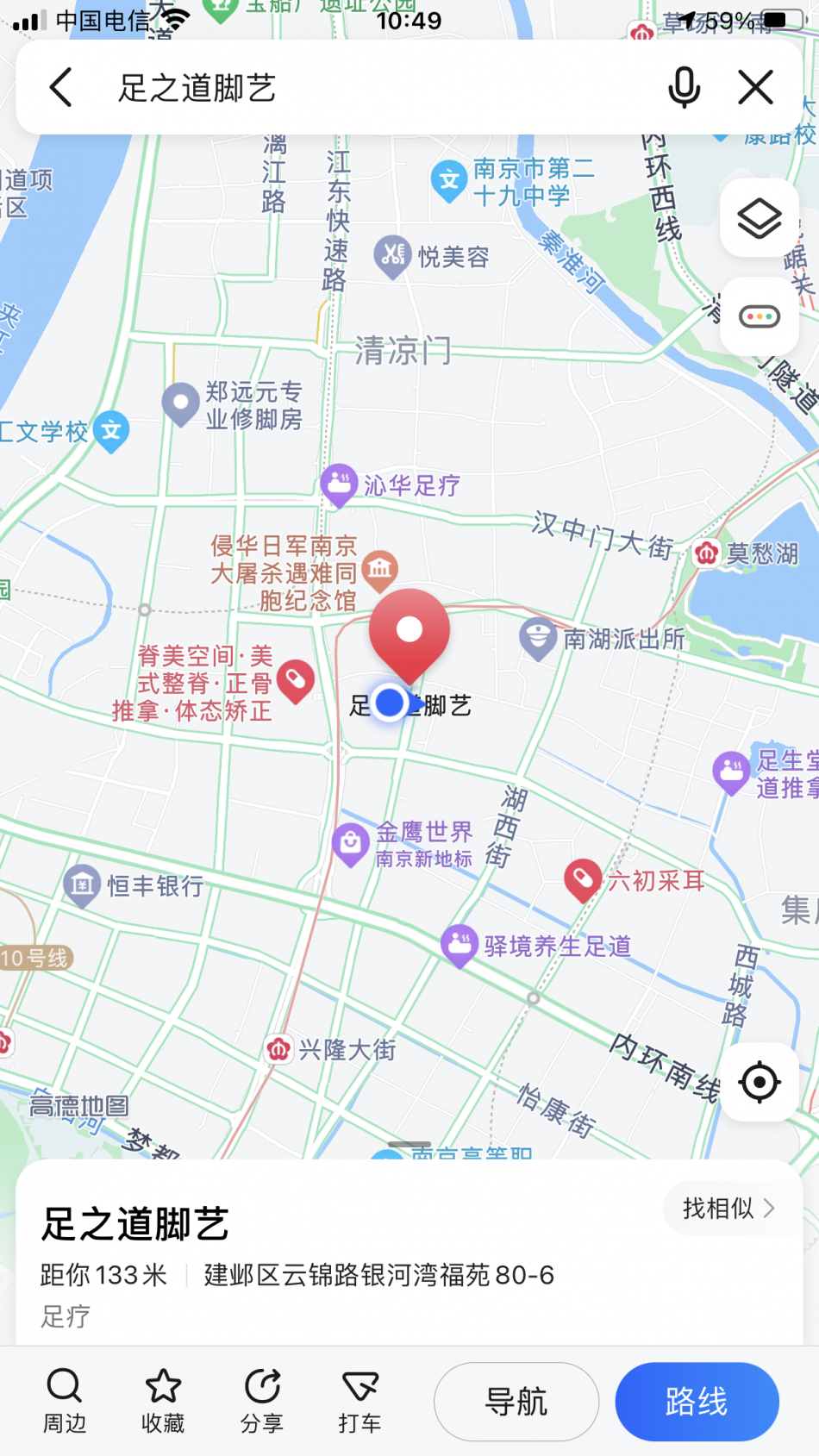The image size is (819, 1456).
Task: Select the 沁华足疗 map marker
Action: (x=339, y=484)
